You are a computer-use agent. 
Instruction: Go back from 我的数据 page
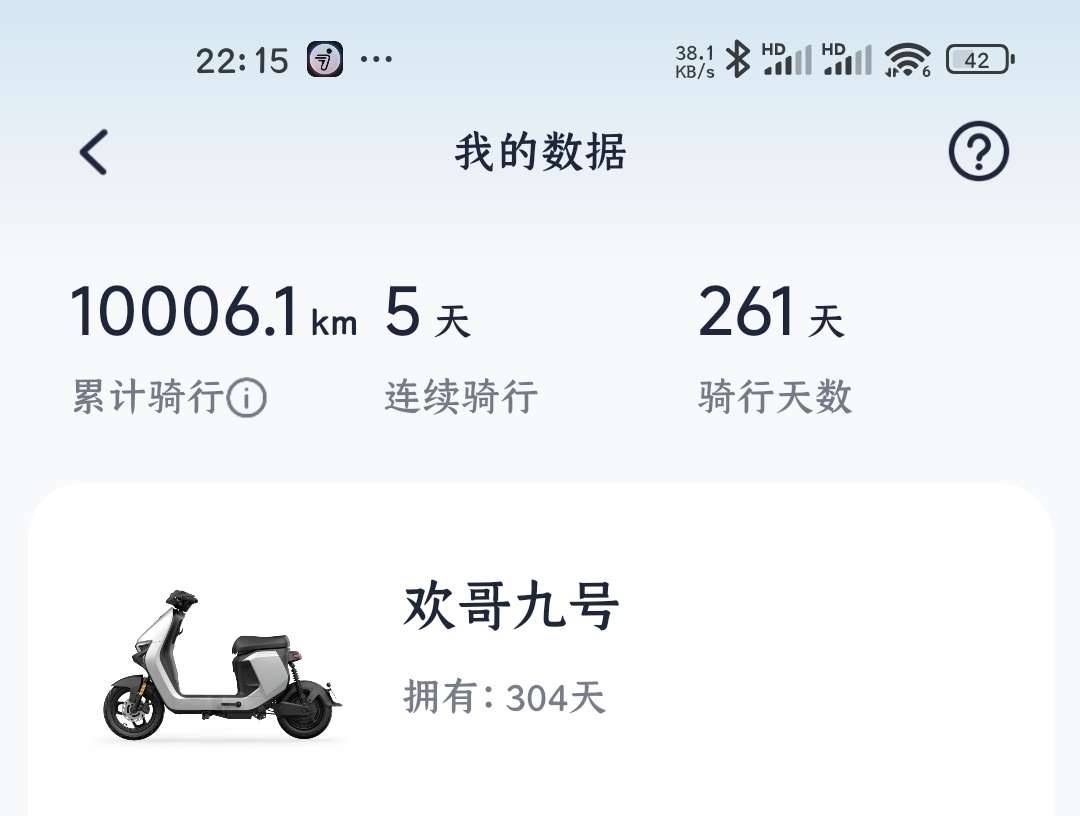pos(93,153)
